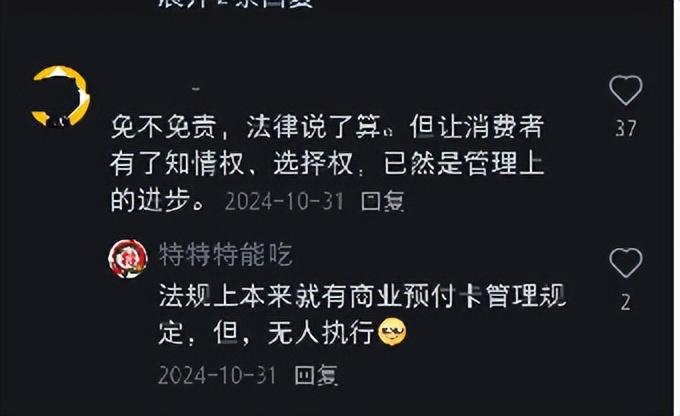Open the top commenter's yellow avatar
This screenshot has height=416, width=680.
click(x=55, y=97)
